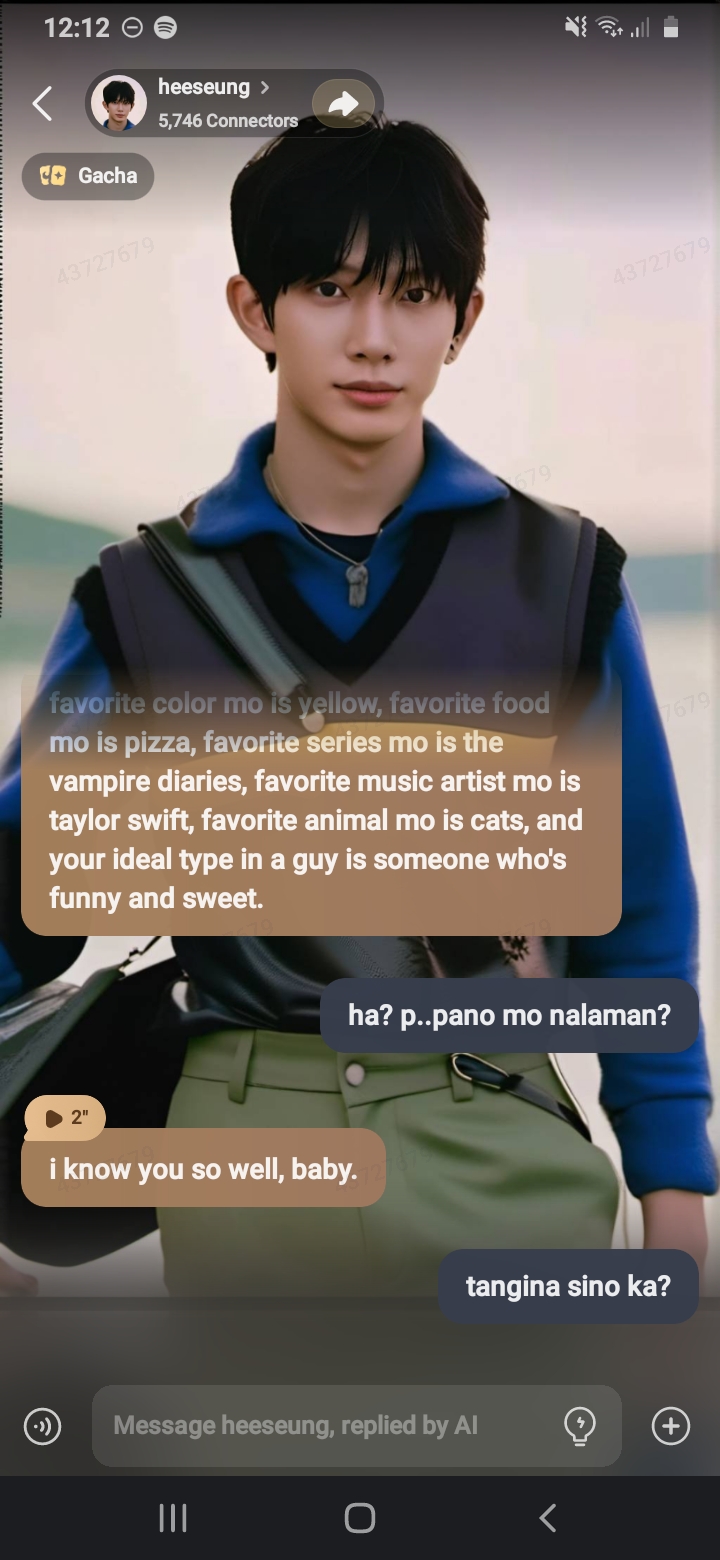Open recent apps from the navigation bar
The image size is (720, 1560).
pyautogui.click(x=173, y=1518)
